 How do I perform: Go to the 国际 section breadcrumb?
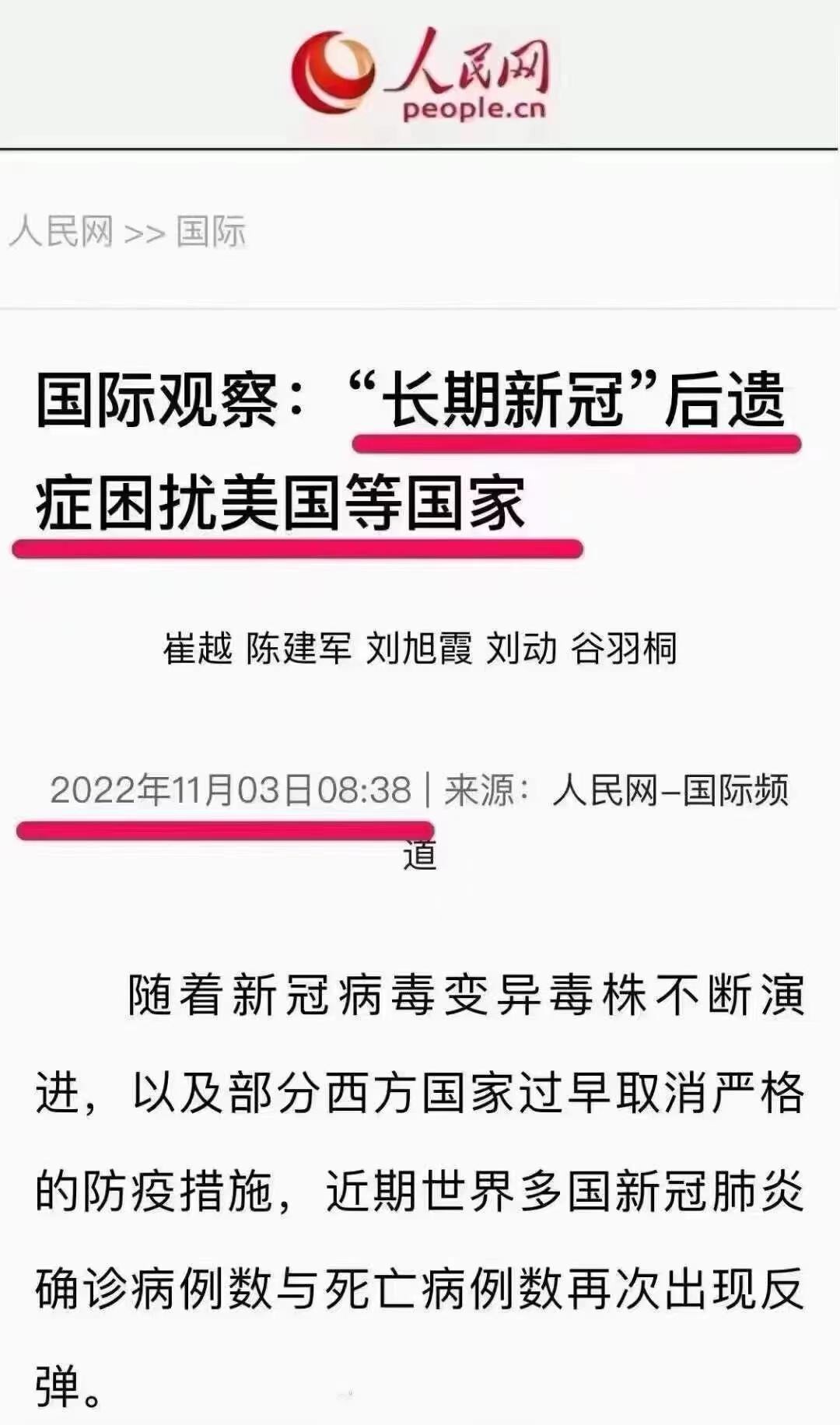[211, 232]
